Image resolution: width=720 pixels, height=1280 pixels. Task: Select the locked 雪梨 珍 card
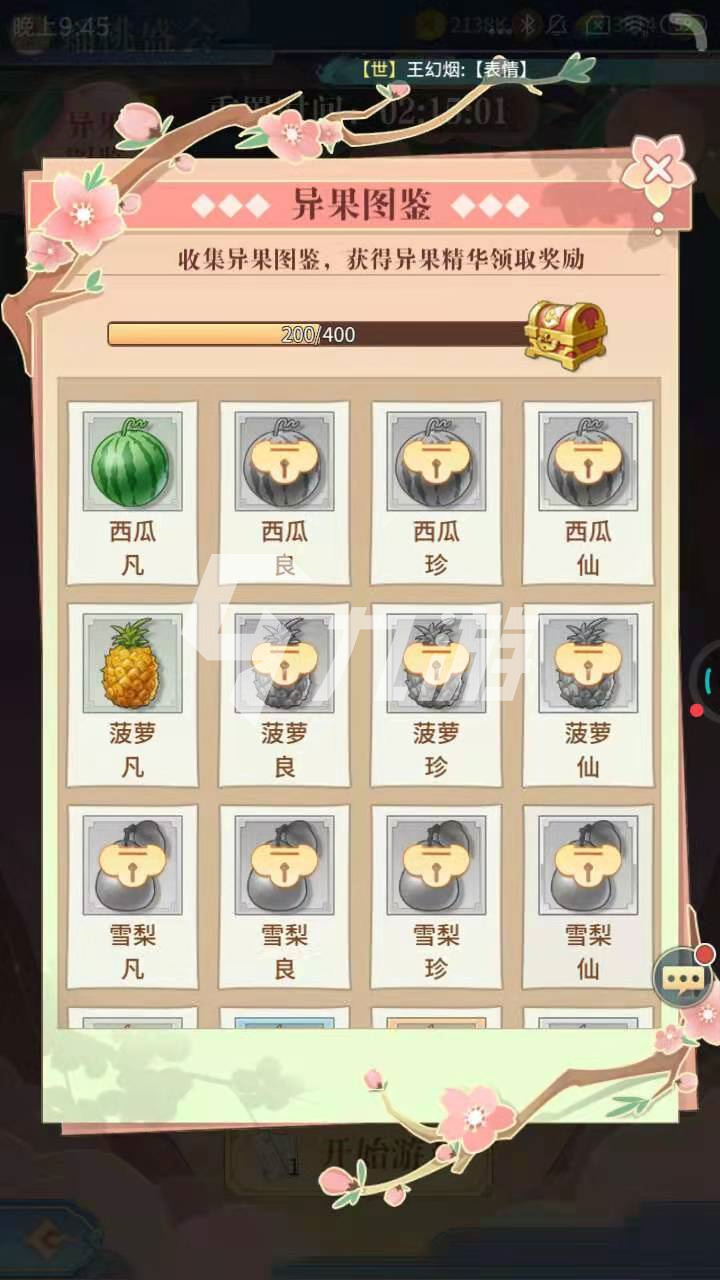pyautogui.click(x=436, y=895)
